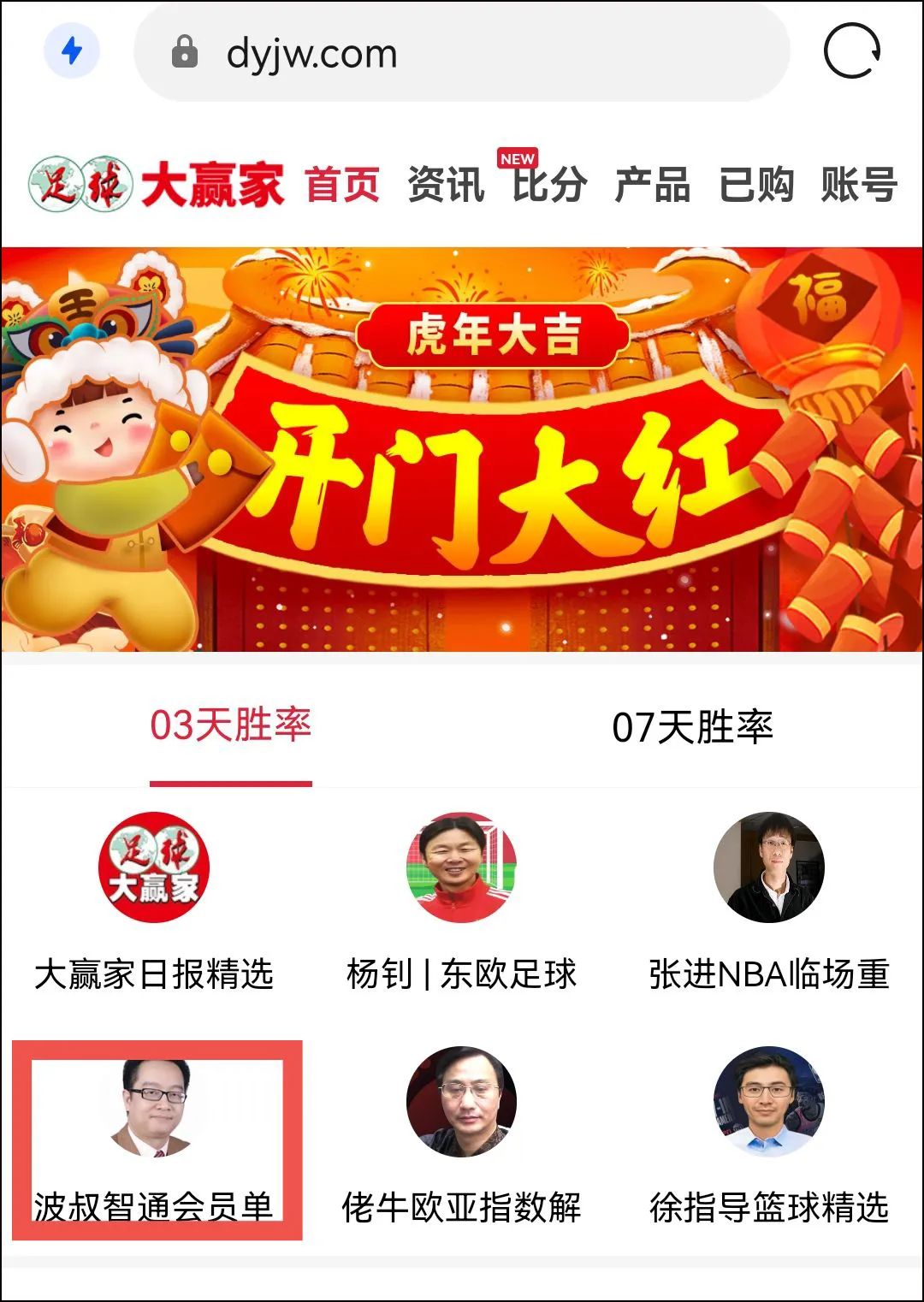The width and height of the screenshot is (924, 1302).
Task: Select the 03天胜率 tab
Action: pyautogui.click(x=231, y=725)
